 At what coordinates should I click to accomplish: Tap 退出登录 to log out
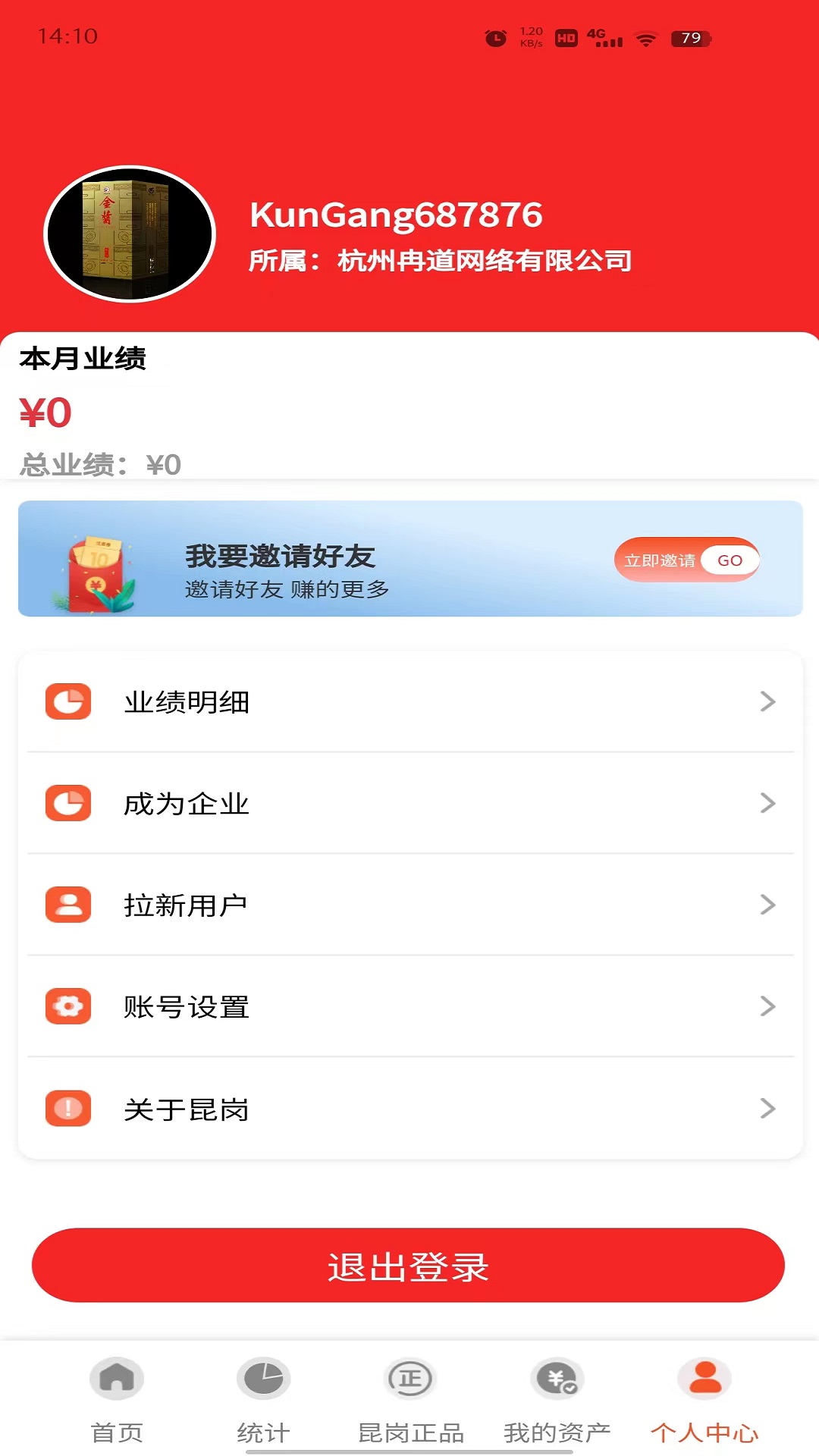408,1266
